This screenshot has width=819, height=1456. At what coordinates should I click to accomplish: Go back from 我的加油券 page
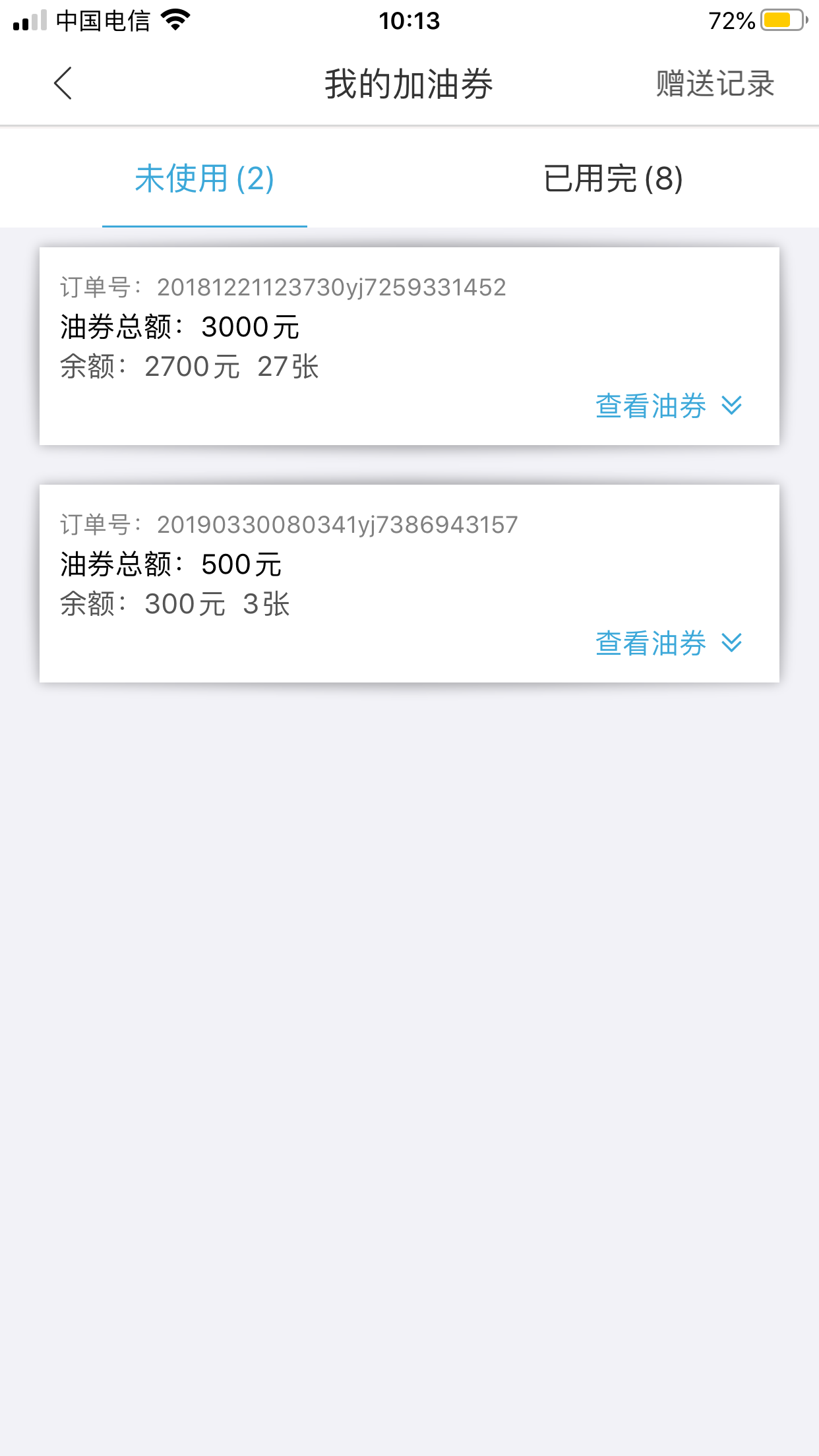pyautogui.click(x=63, y=84)
